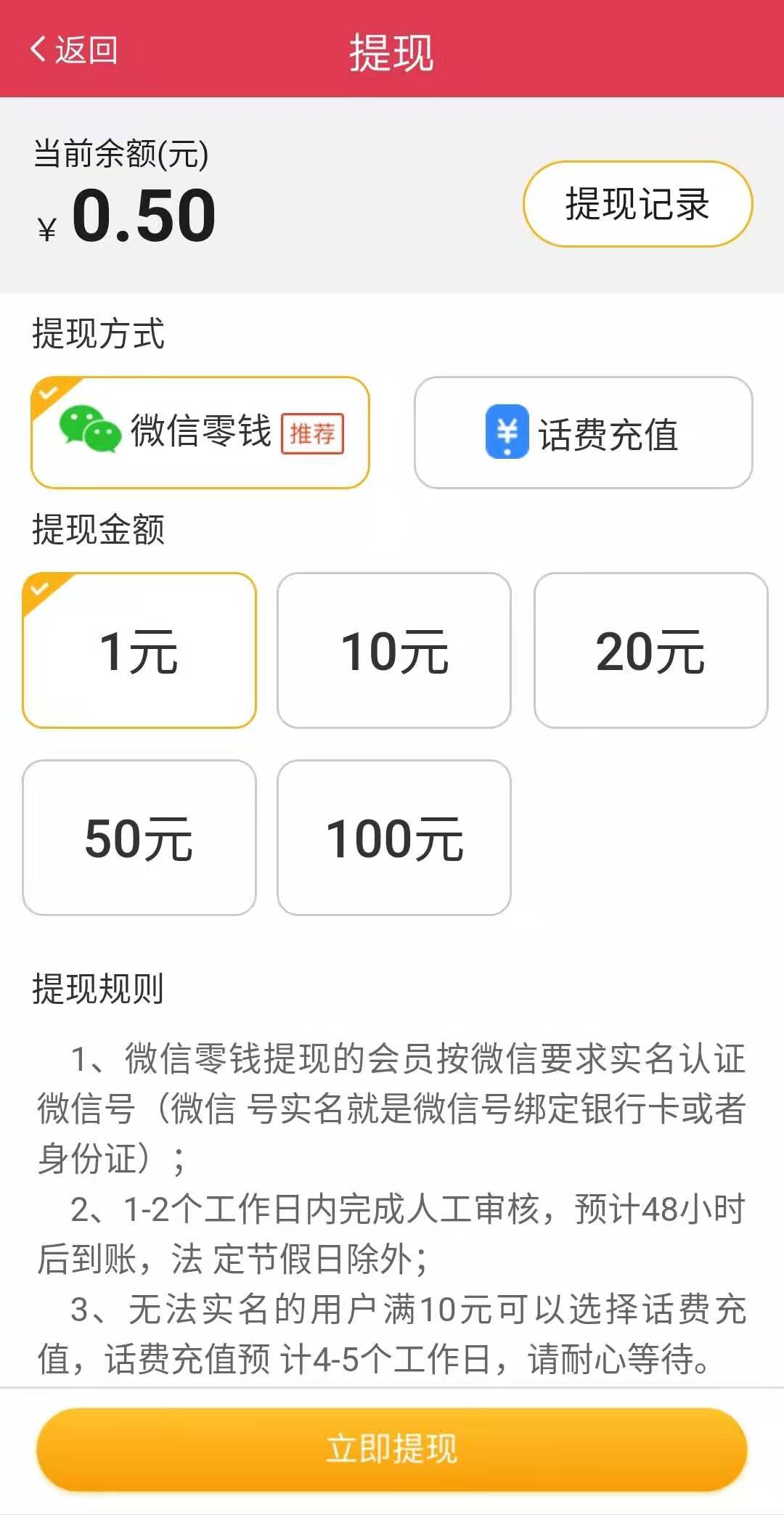Select the 1元 withdrawal amount
This screenshot has height=1515, width=784.
pyautogui.click(x=139, y=650)
